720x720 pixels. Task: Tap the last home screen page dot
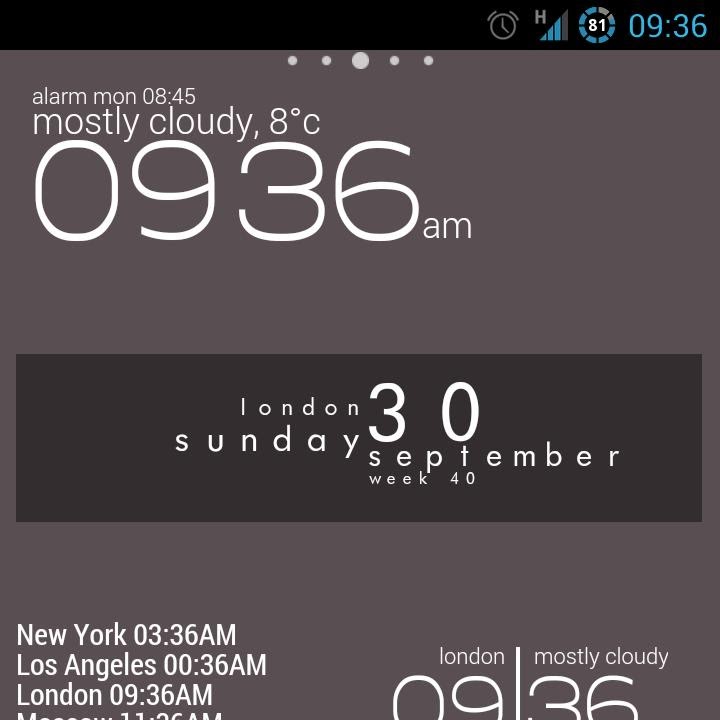pyautogui.click(x=428, y=61)
